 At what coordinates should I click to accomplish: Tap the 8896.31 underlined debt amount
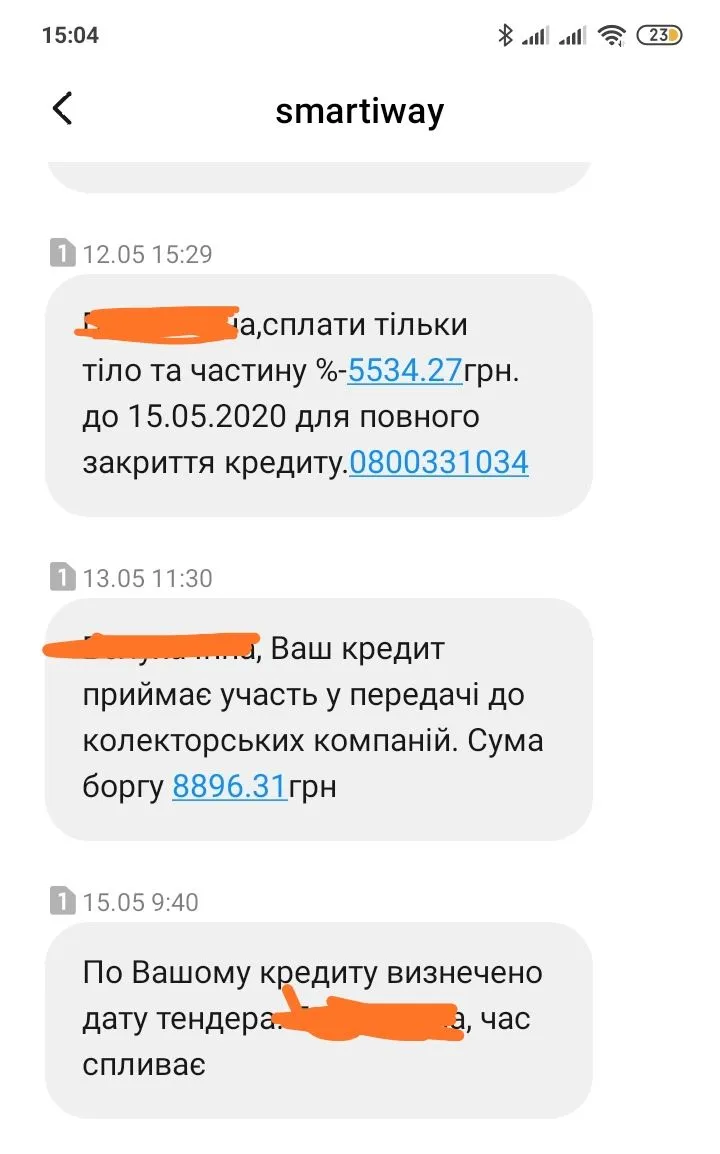click(x=229, y=787)
